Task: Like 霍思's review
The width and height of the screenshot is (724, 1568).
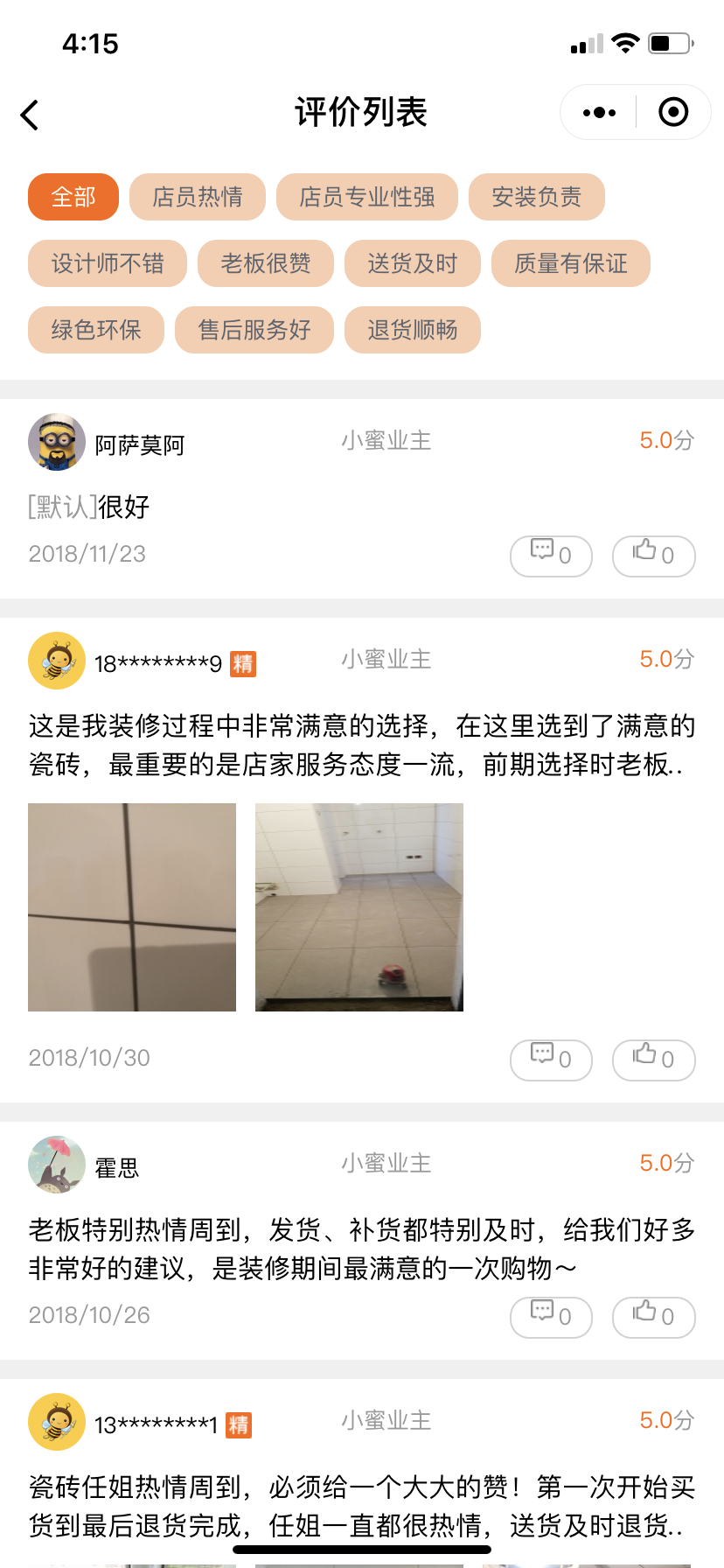Action: 653,1317
